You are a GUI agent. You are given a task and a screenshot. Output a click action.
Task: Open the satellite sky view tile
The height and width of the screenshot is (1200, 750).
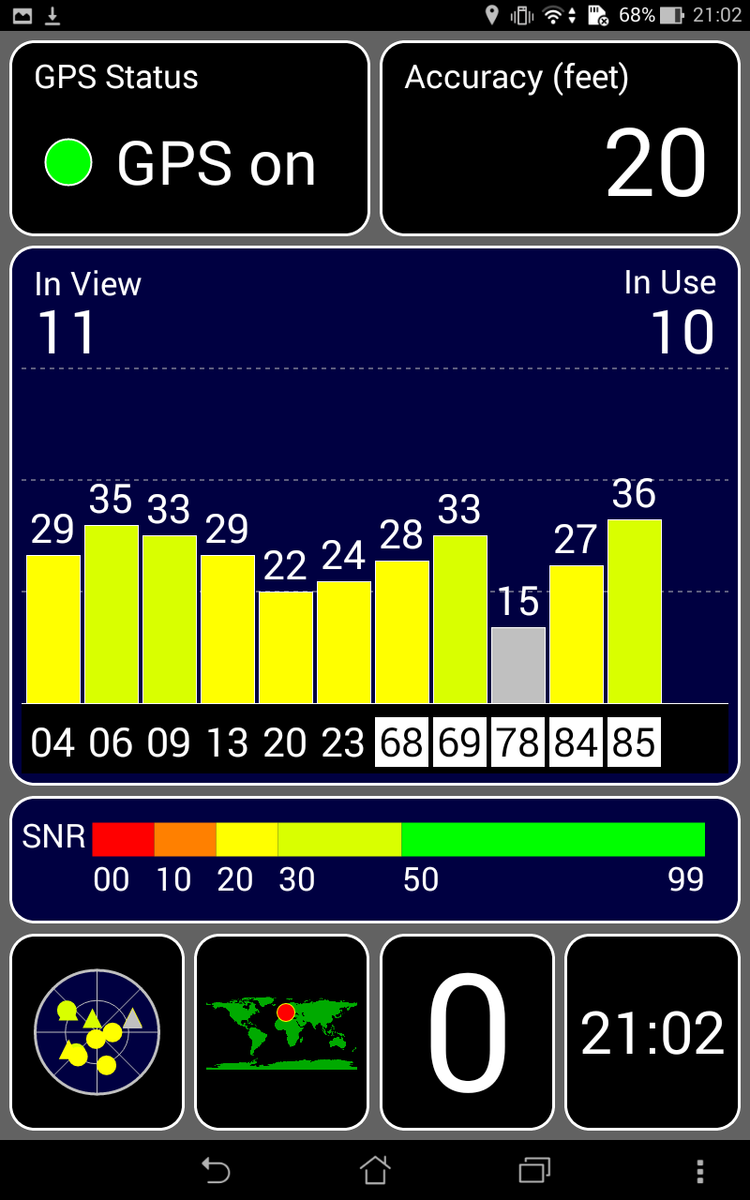coord(97,1032)
